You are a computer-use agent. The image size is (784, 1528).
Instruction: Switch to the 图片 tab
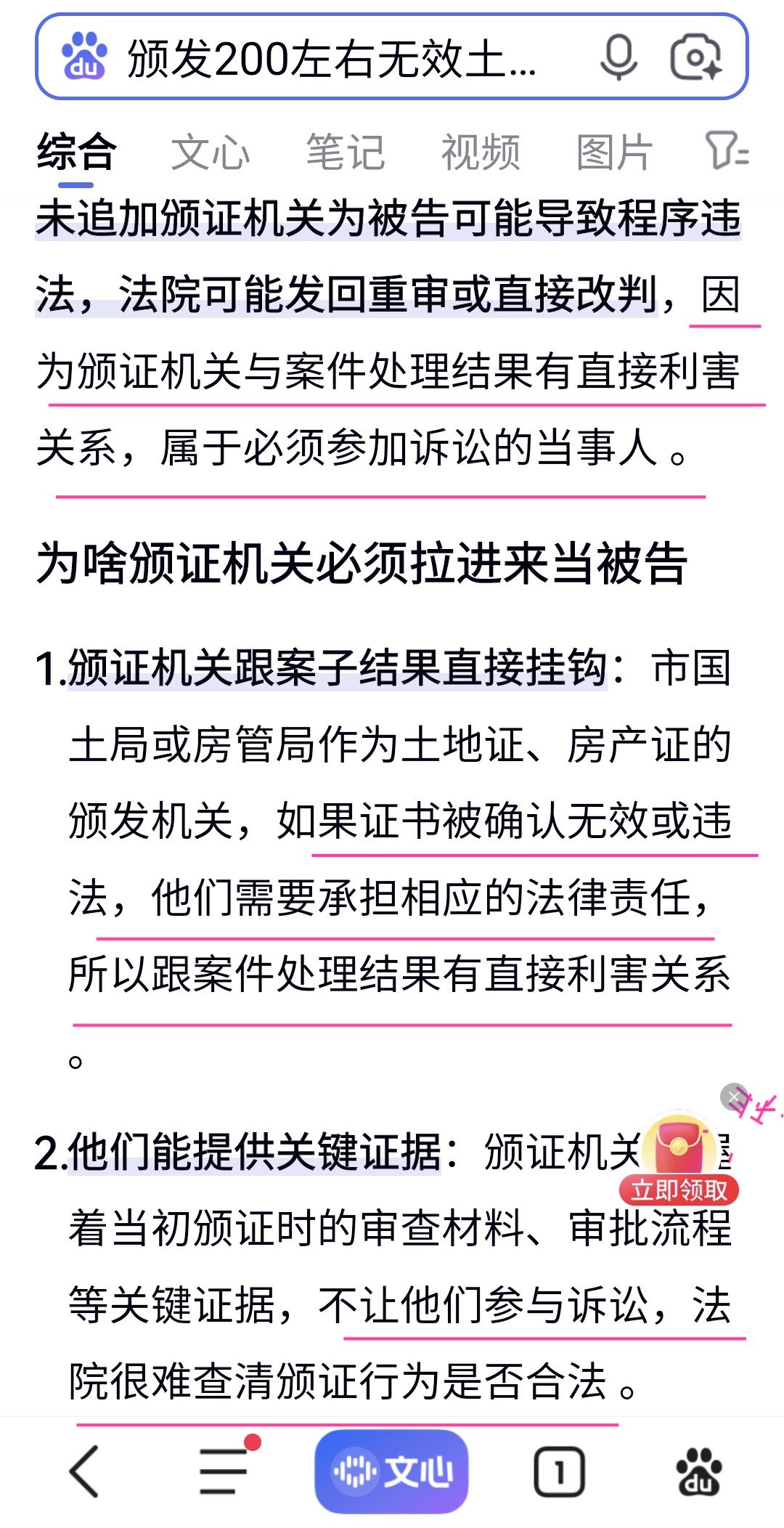[x=615, y=152]
